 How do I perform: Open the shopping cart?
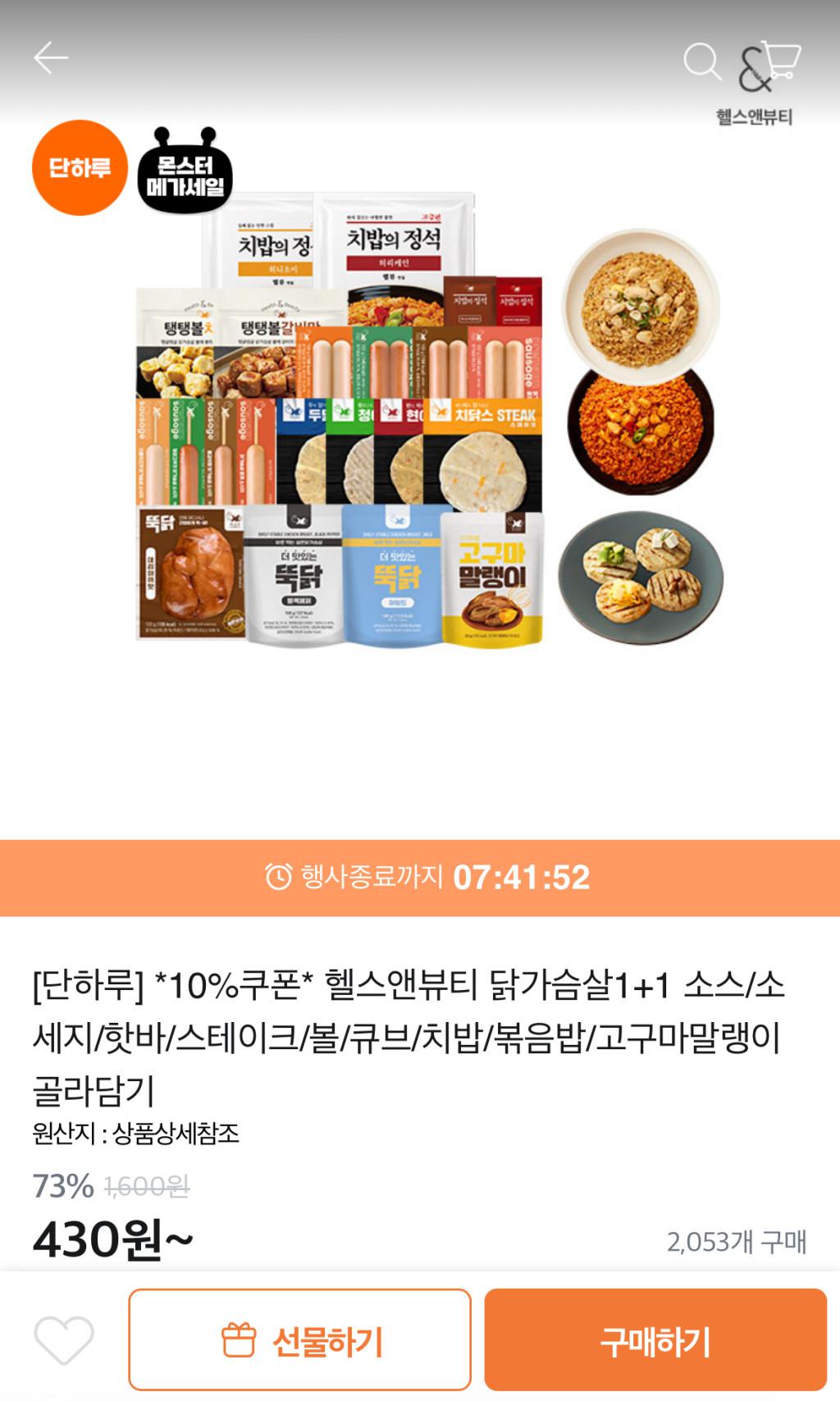779,59
